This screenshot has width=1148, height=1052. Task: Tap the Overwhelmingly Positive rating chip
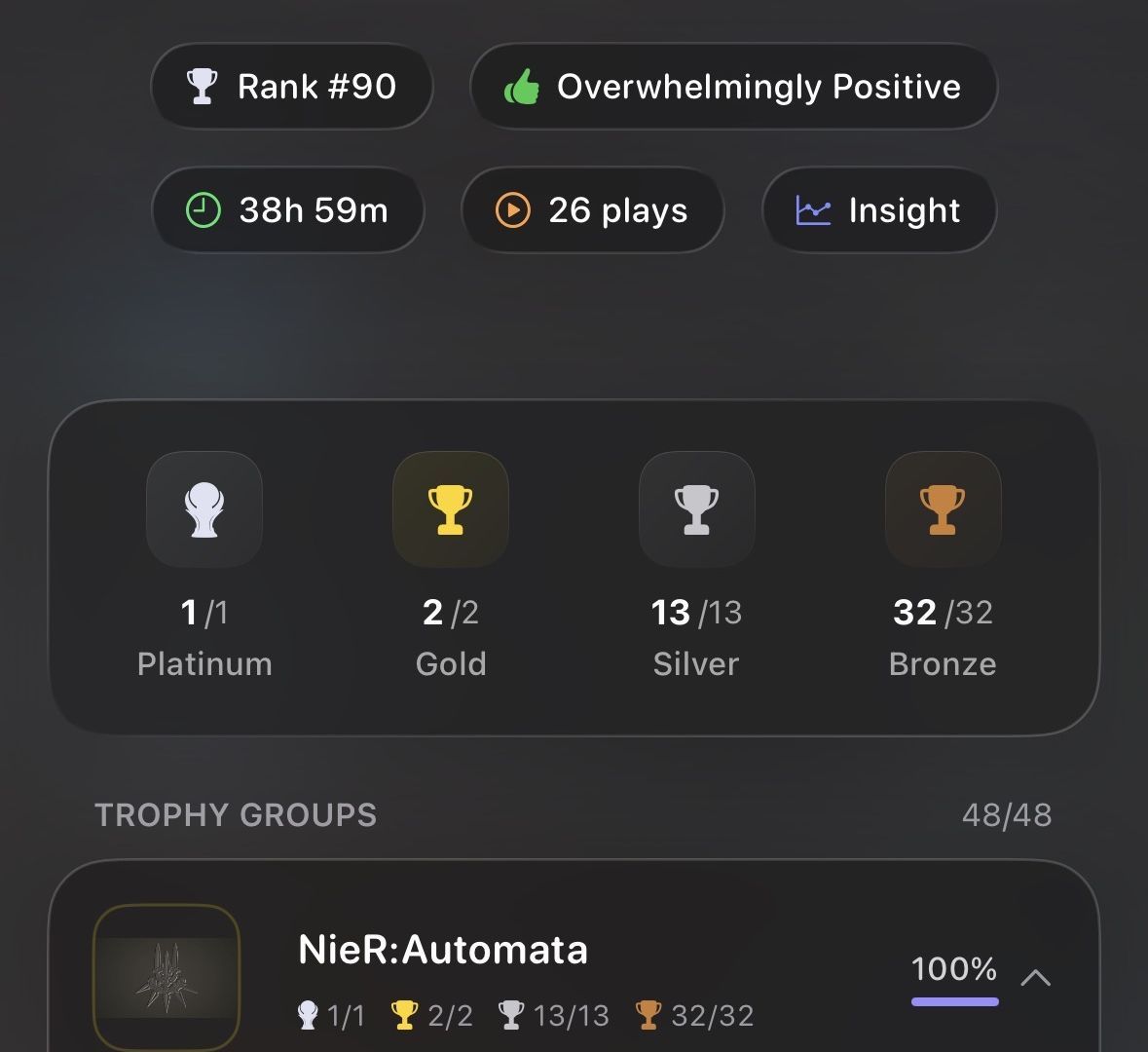733,87
